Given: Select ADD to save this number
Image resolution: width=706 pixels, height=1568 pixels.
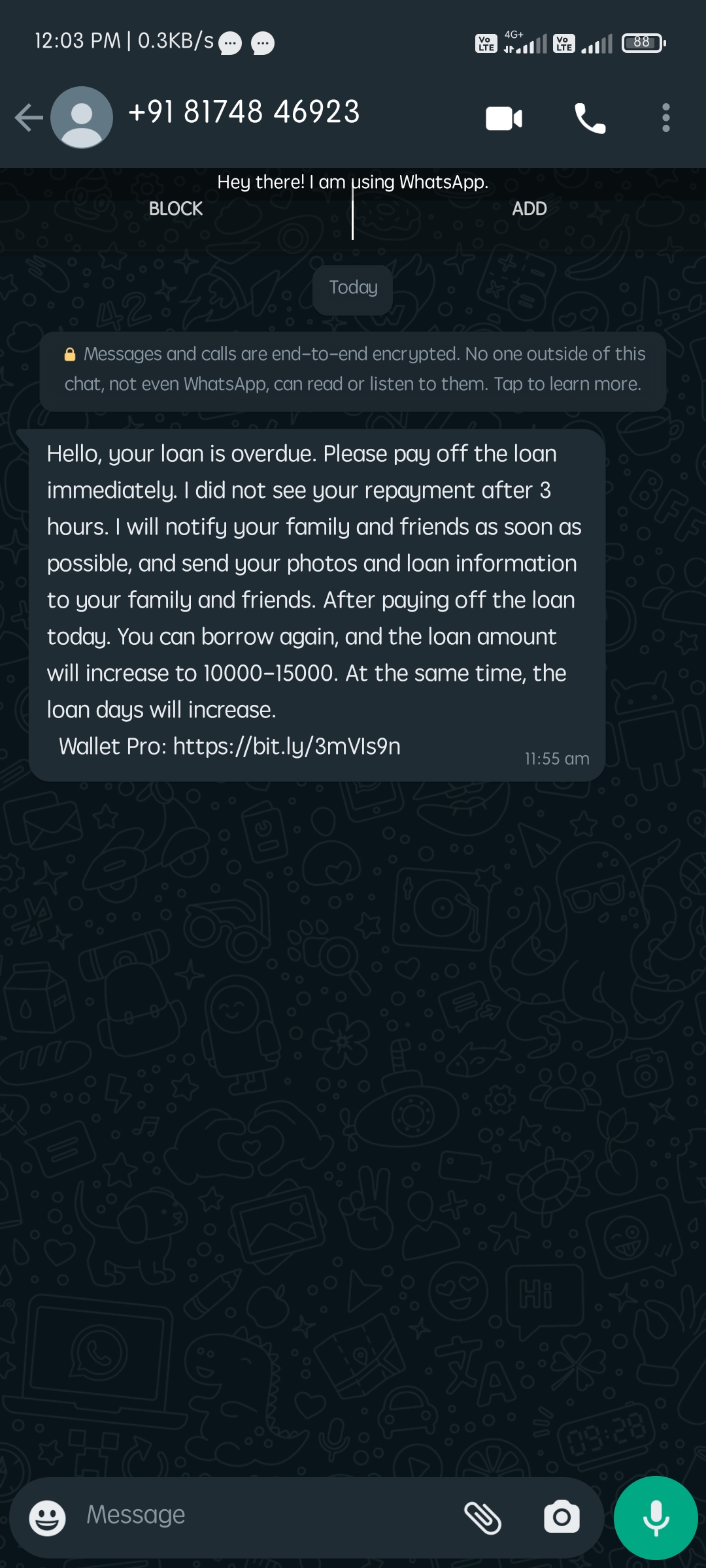Looking at the screenshot, I should [529, 209].
